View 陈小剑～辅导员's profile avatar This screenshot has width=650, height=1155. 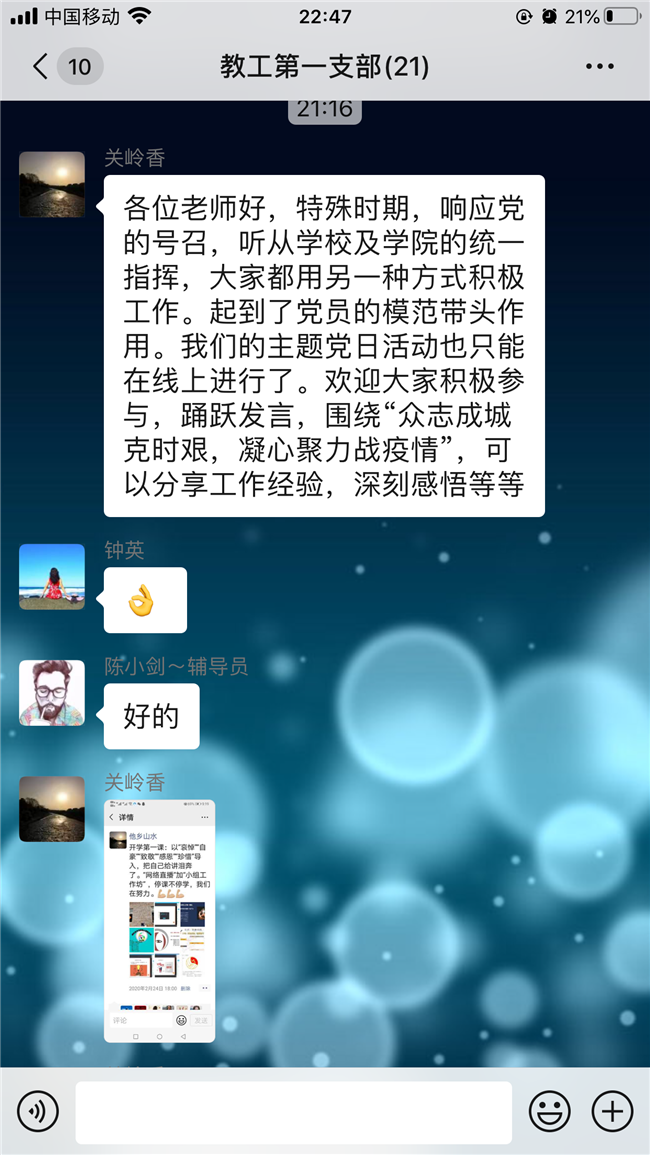point(52,692)
